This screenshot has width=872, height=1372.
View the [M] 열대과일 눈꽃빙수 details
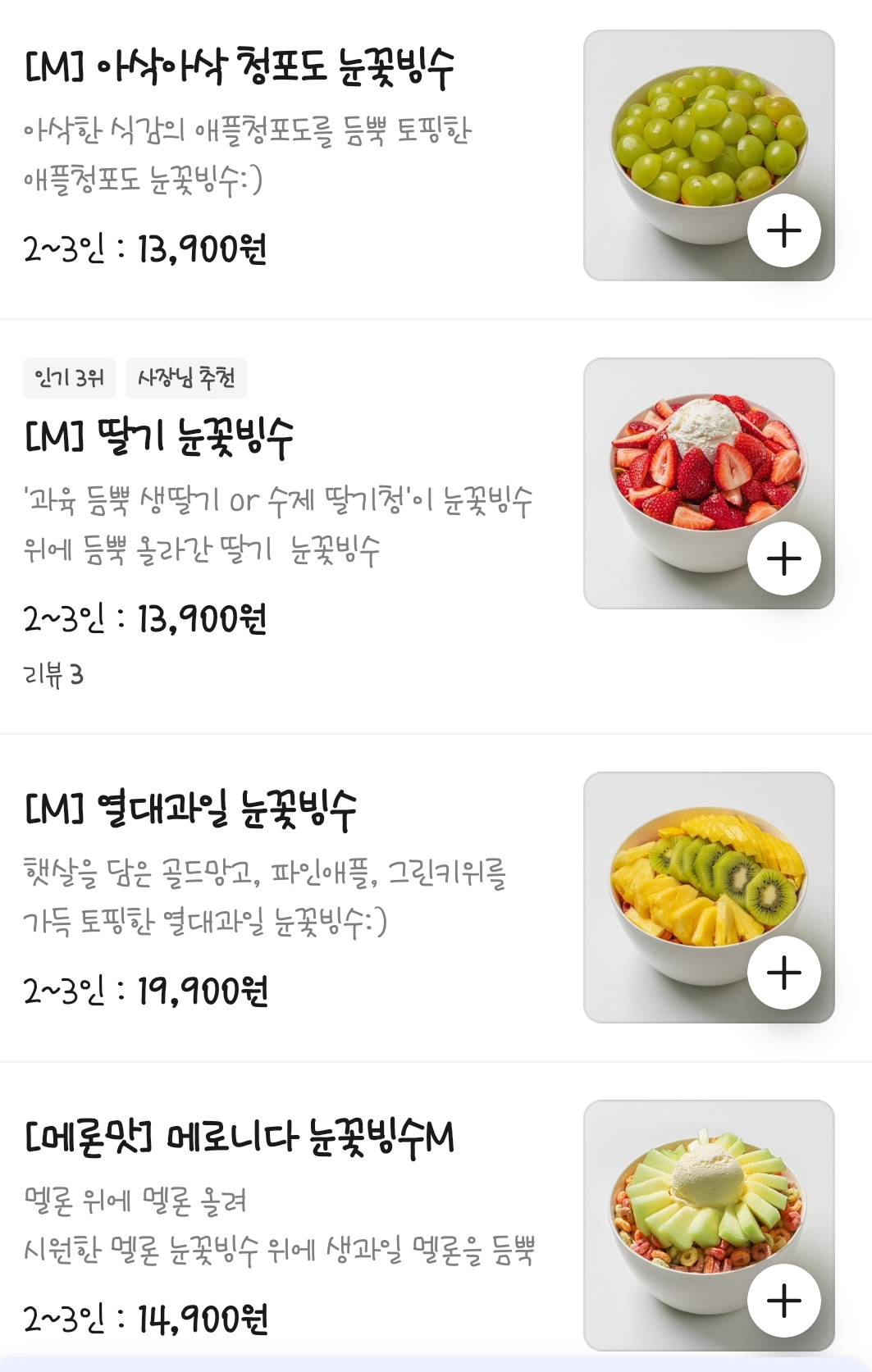(x=191, y=810)
